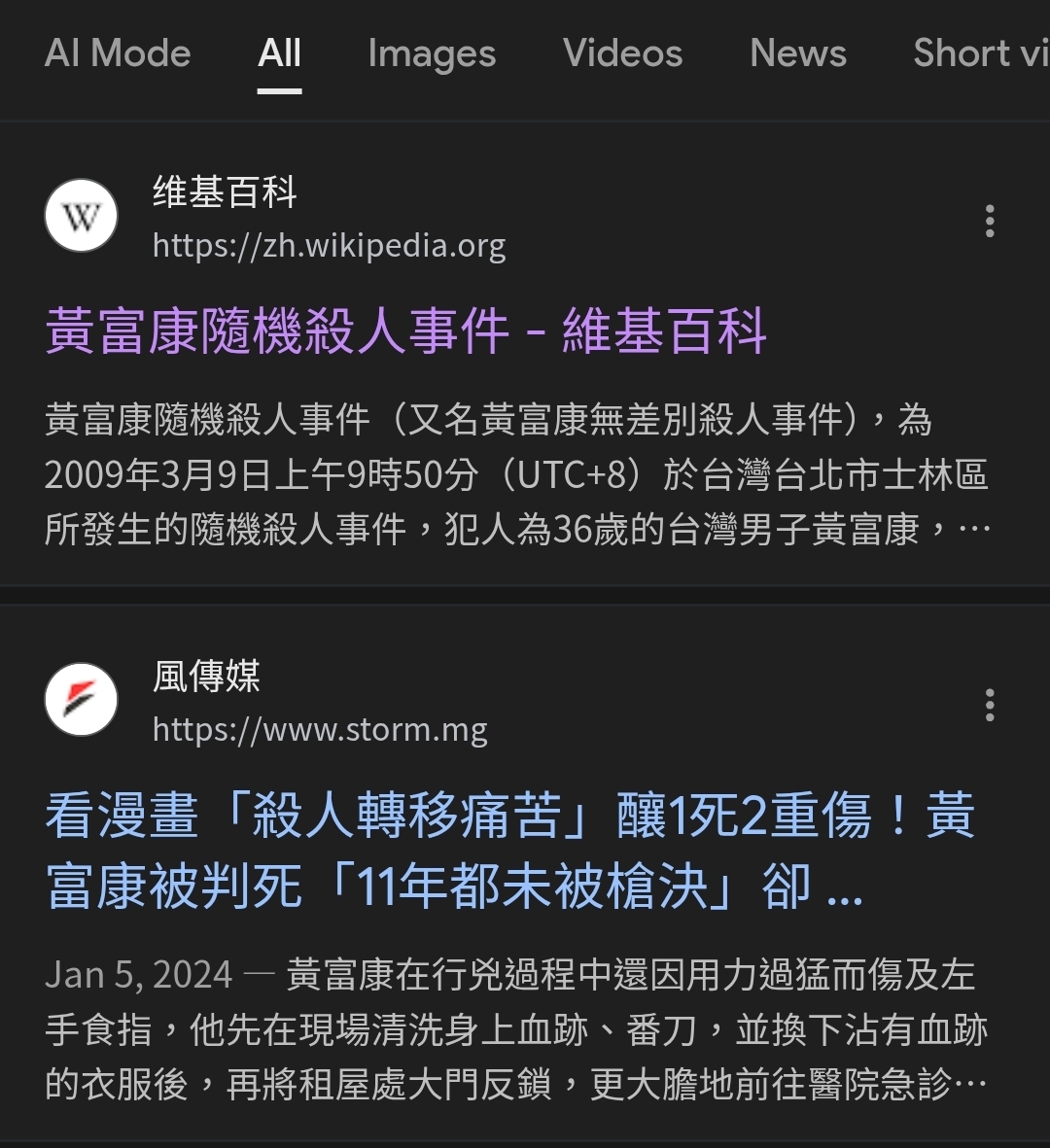Visit the www.storm.mg source link
This screenshot has height=1148, width=1050.
(320, 729)
